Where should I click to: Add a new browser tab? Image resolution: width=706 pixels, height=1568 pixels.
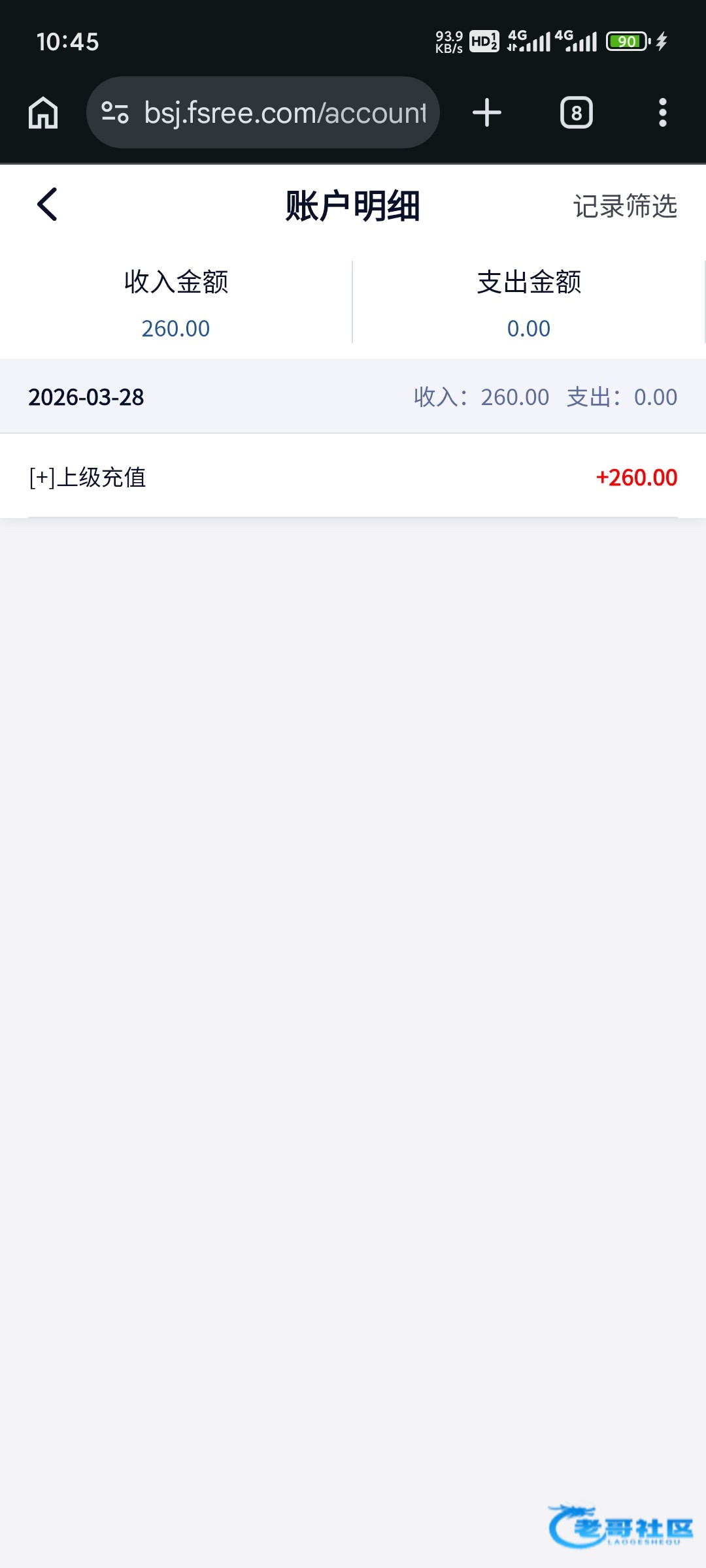point(487,113)
